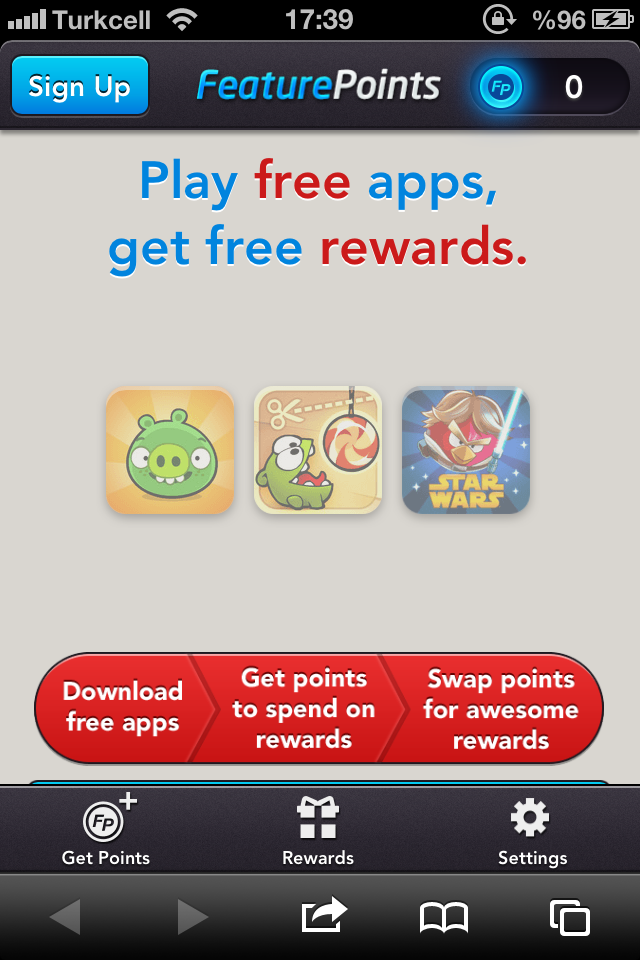Screen dimensions: 640x960
Task: Open Safari bookmarks
Action: tap(444, 916)
